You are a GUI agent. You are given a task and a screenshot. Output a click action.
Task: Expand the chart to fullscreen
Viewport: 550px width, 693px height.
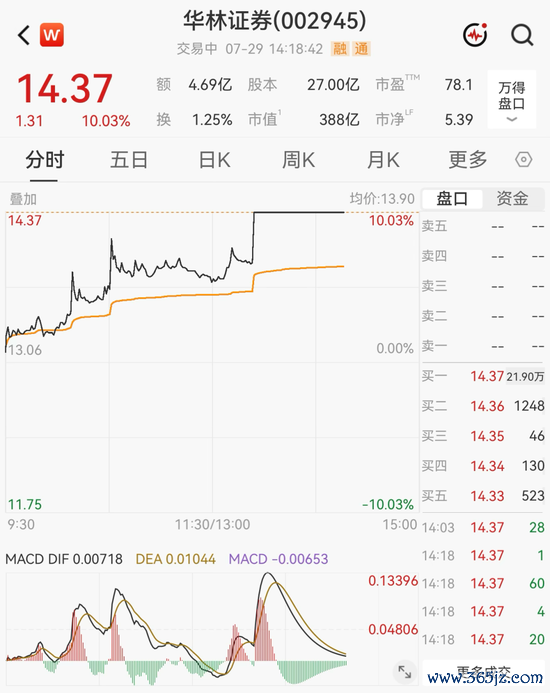click(405, 672)
